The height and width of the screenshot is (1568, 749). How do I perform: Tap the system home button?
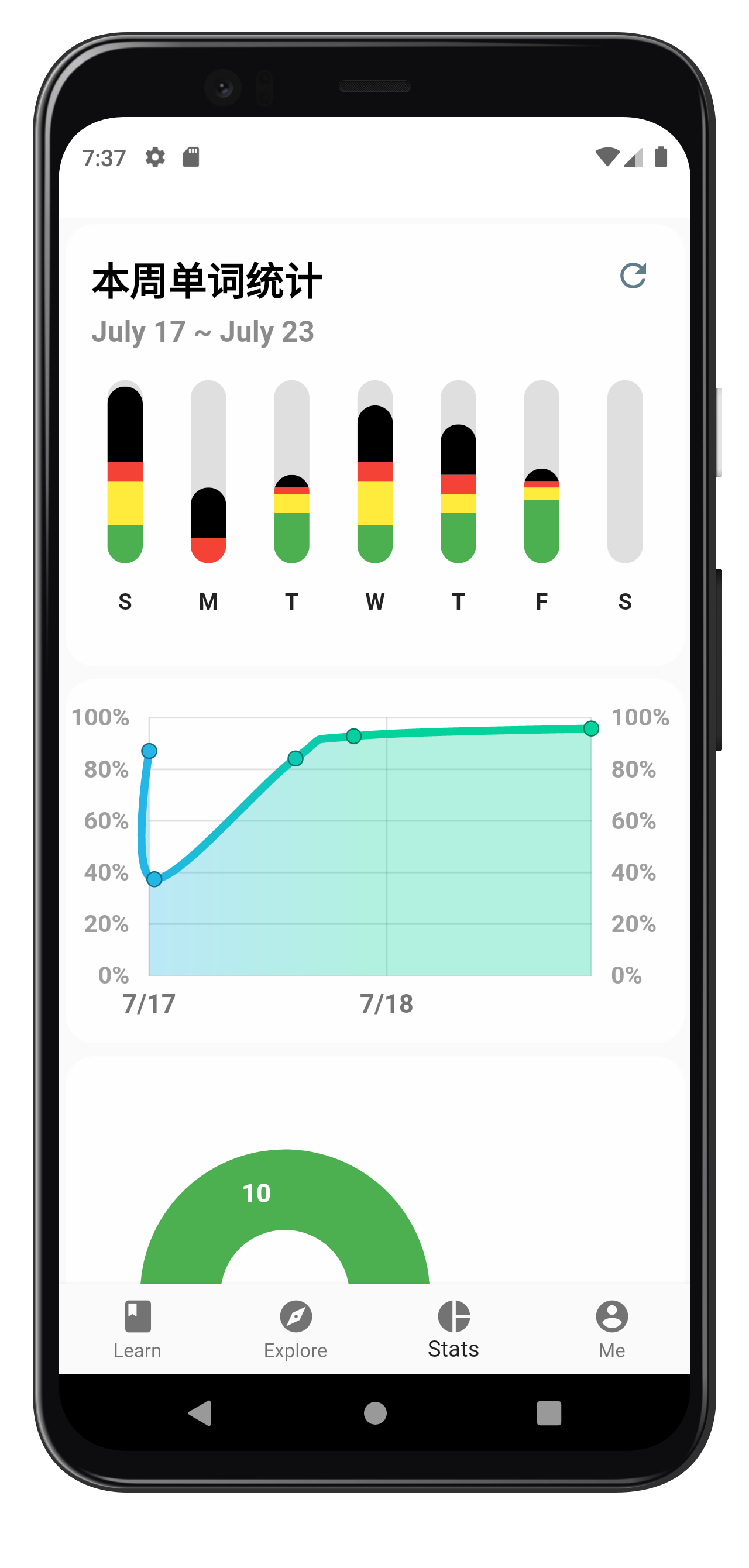[x=374, y=1413]
